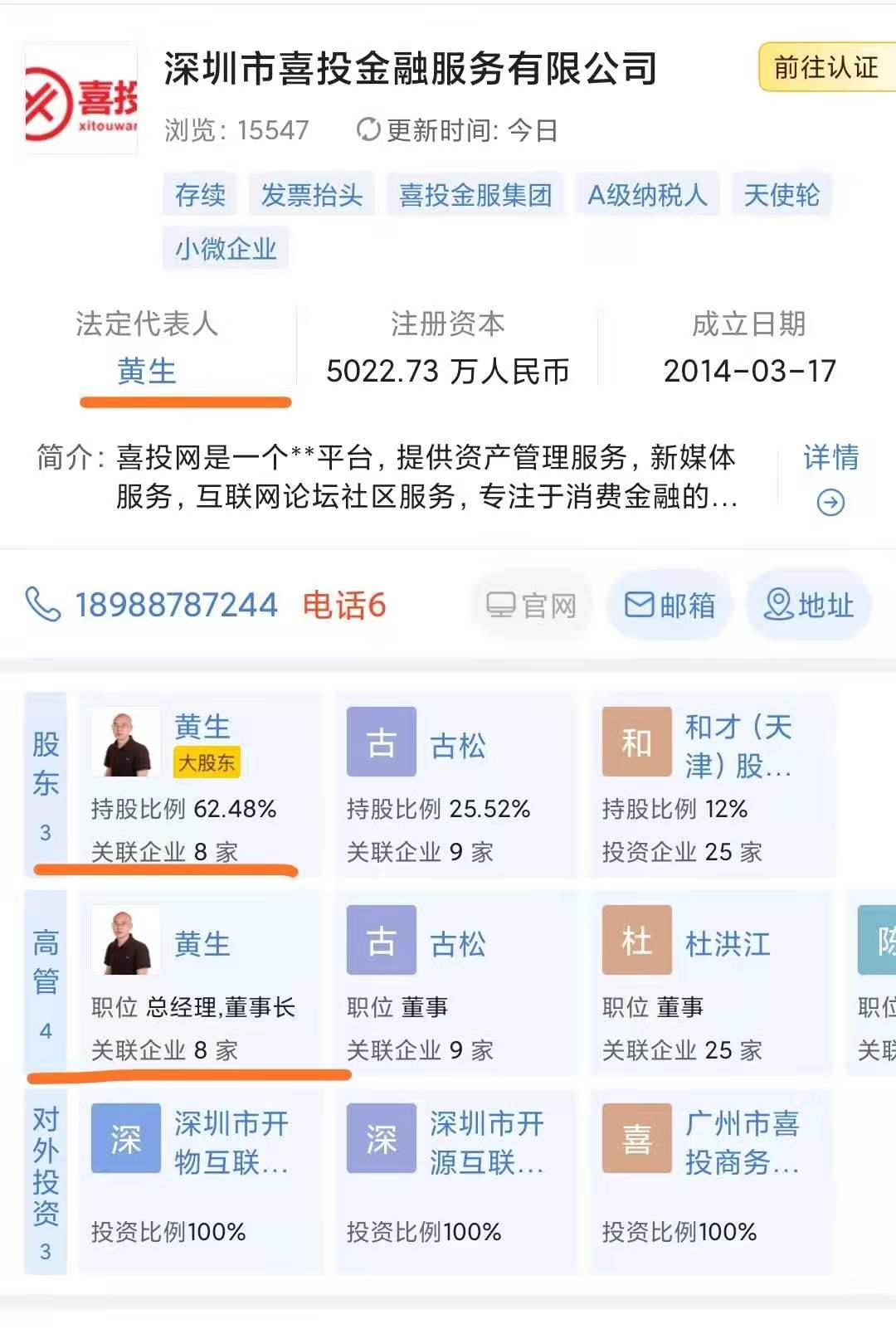The image size is (896, 1329).
Task: Open the 邮箱 button
Action: [x=669, y=605]
